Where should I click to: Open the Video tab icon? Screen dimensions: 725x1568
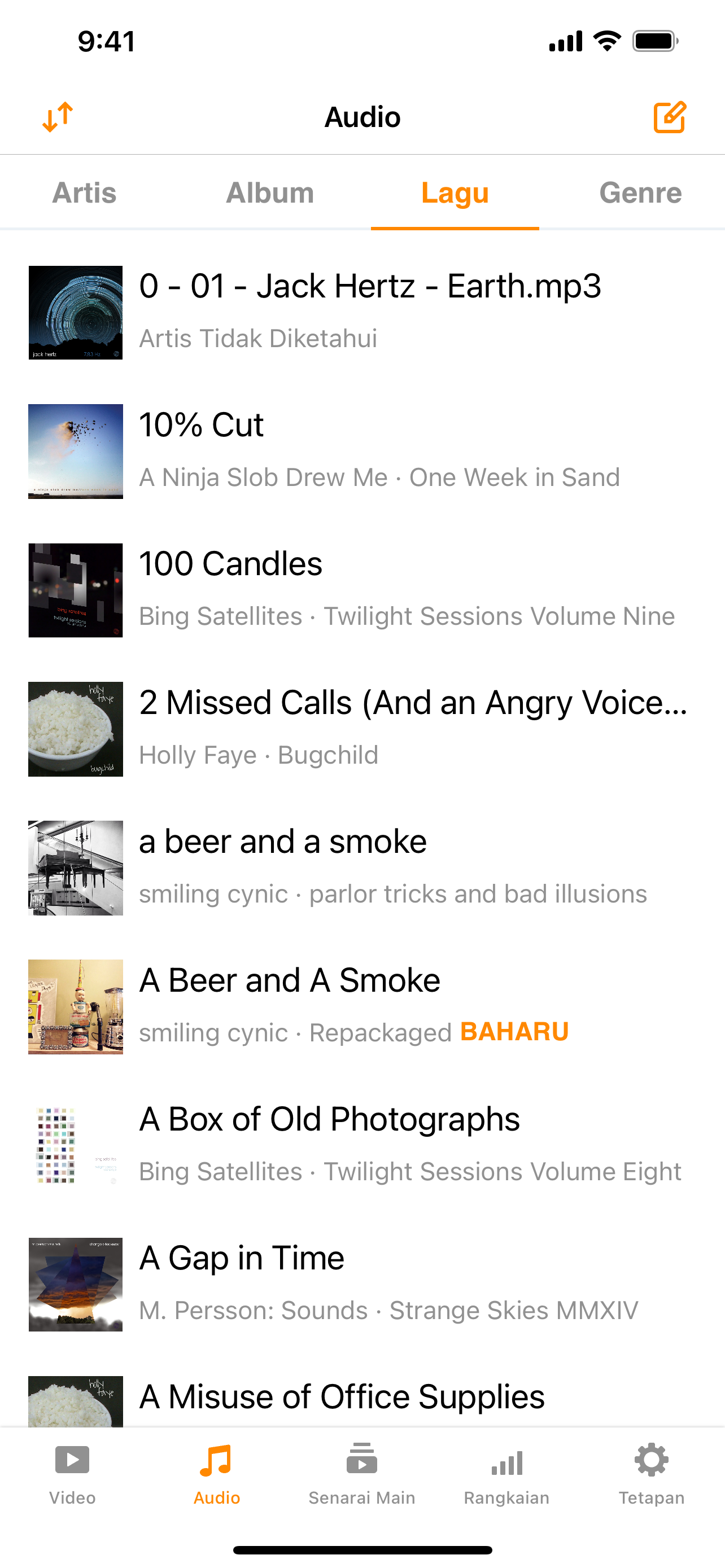click(x=72, y=1460)
